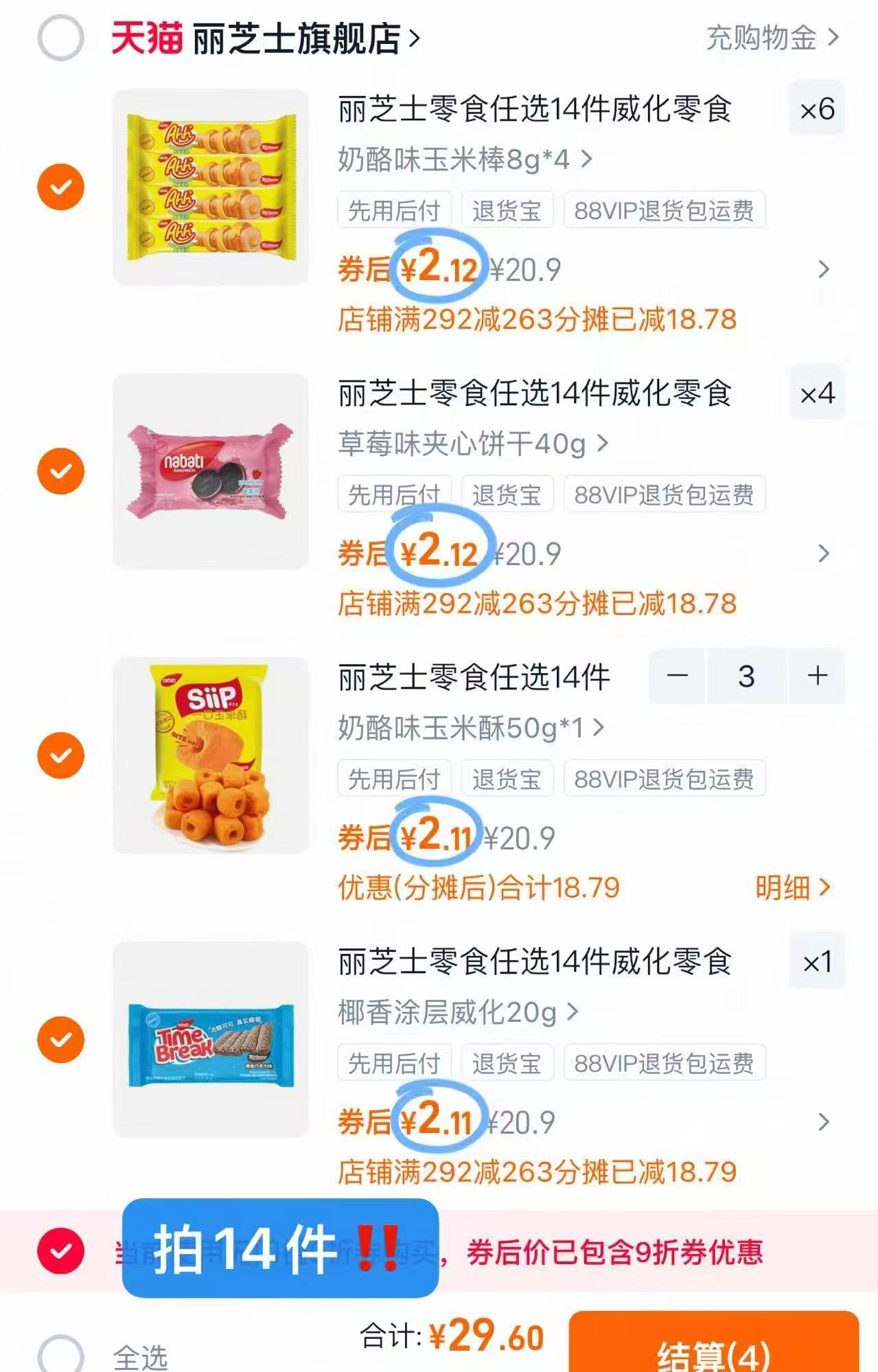Click the Siip corn snack product thumbnail
The height and width of the screenshot is (1372, 878).
click(x=208, y=755)
